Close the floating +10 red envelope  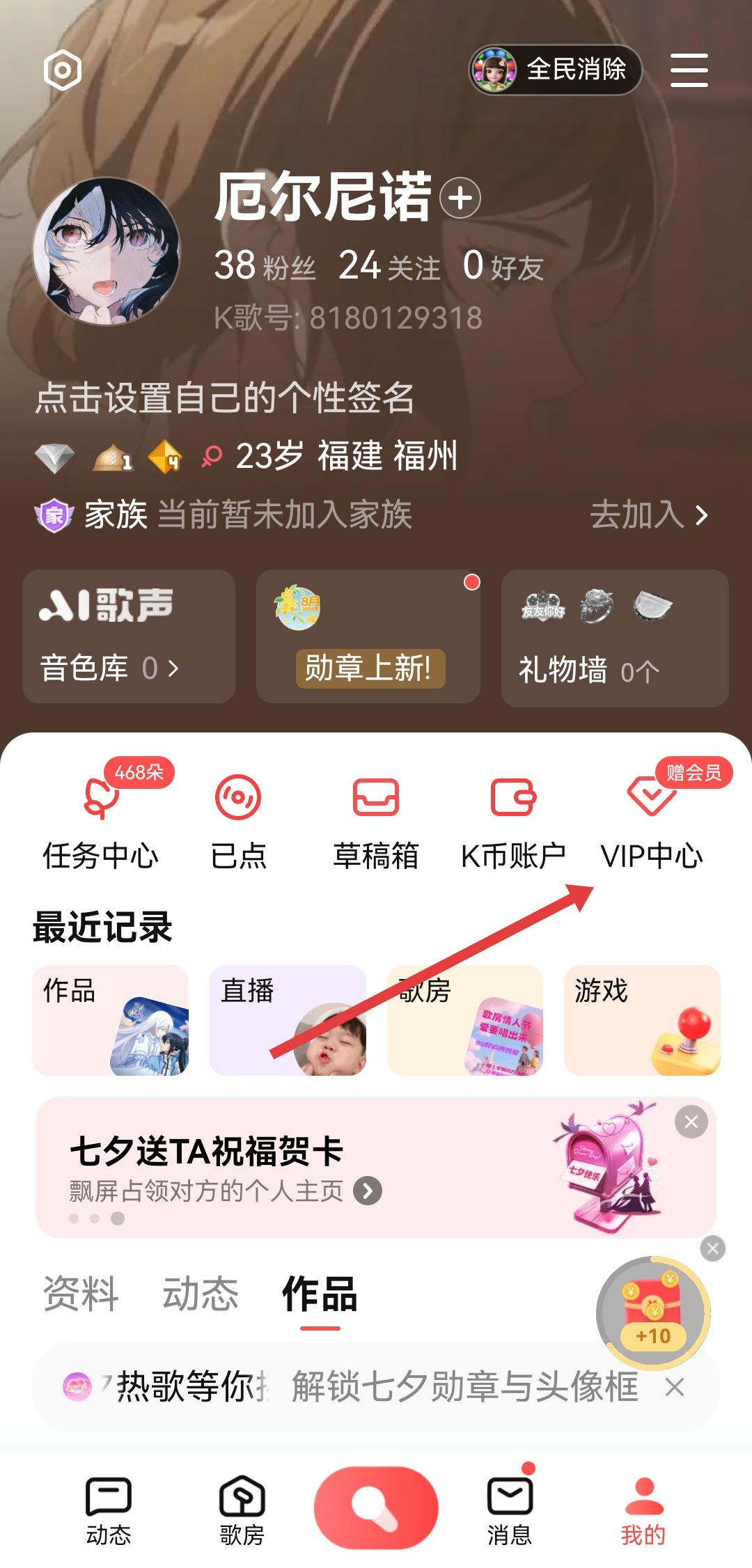[712, 1248]
